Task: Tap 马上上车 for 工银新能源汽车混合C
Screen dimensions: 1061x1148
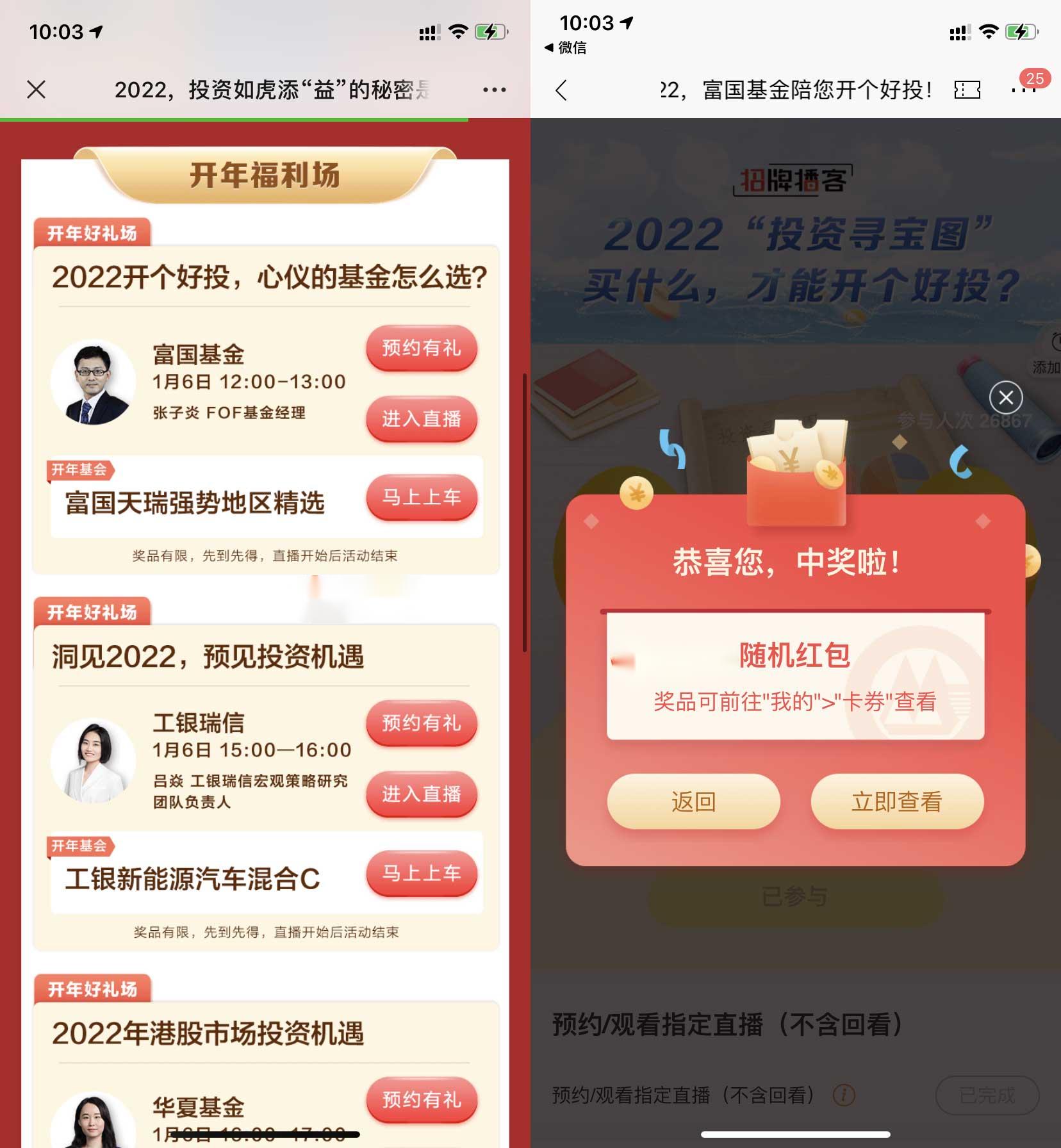Action: (x=422, y=873)
